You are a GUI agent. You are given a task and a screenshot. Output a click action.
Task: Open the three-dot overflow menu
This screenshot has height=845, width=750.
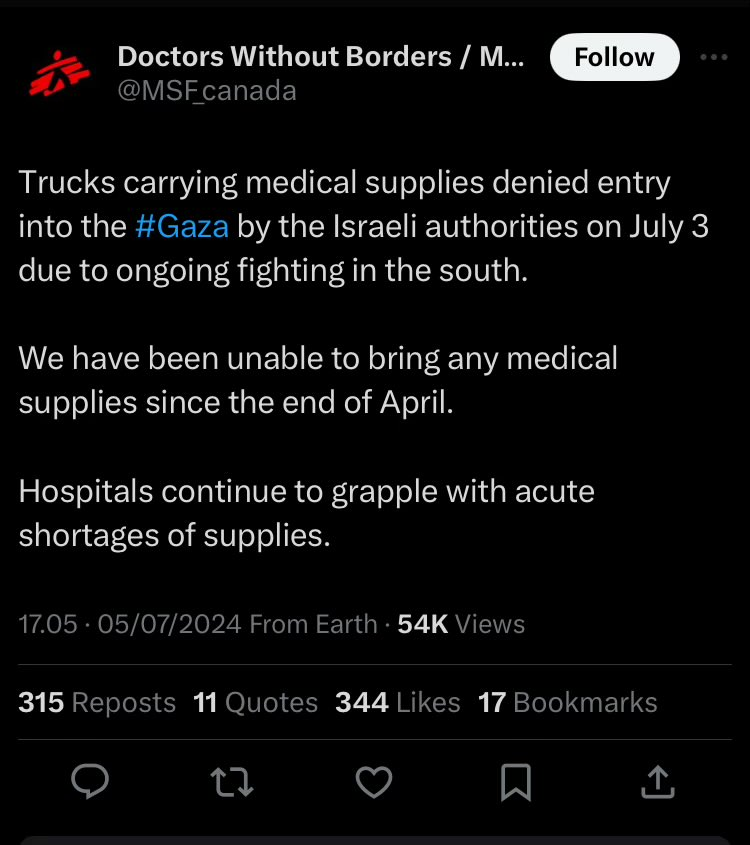coord(714,57)
